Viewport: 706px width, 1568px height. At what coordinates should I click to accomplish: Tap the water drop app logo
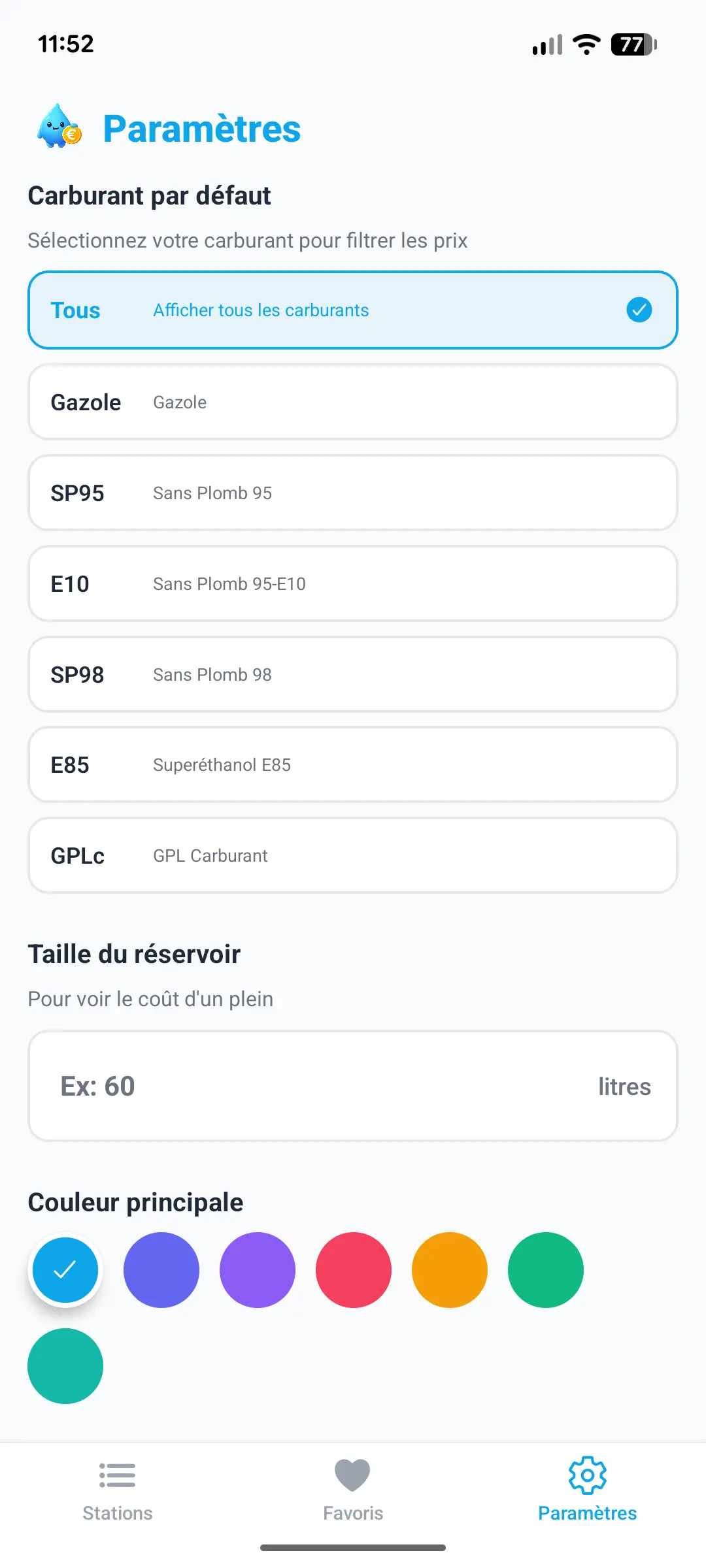[58, 125]
